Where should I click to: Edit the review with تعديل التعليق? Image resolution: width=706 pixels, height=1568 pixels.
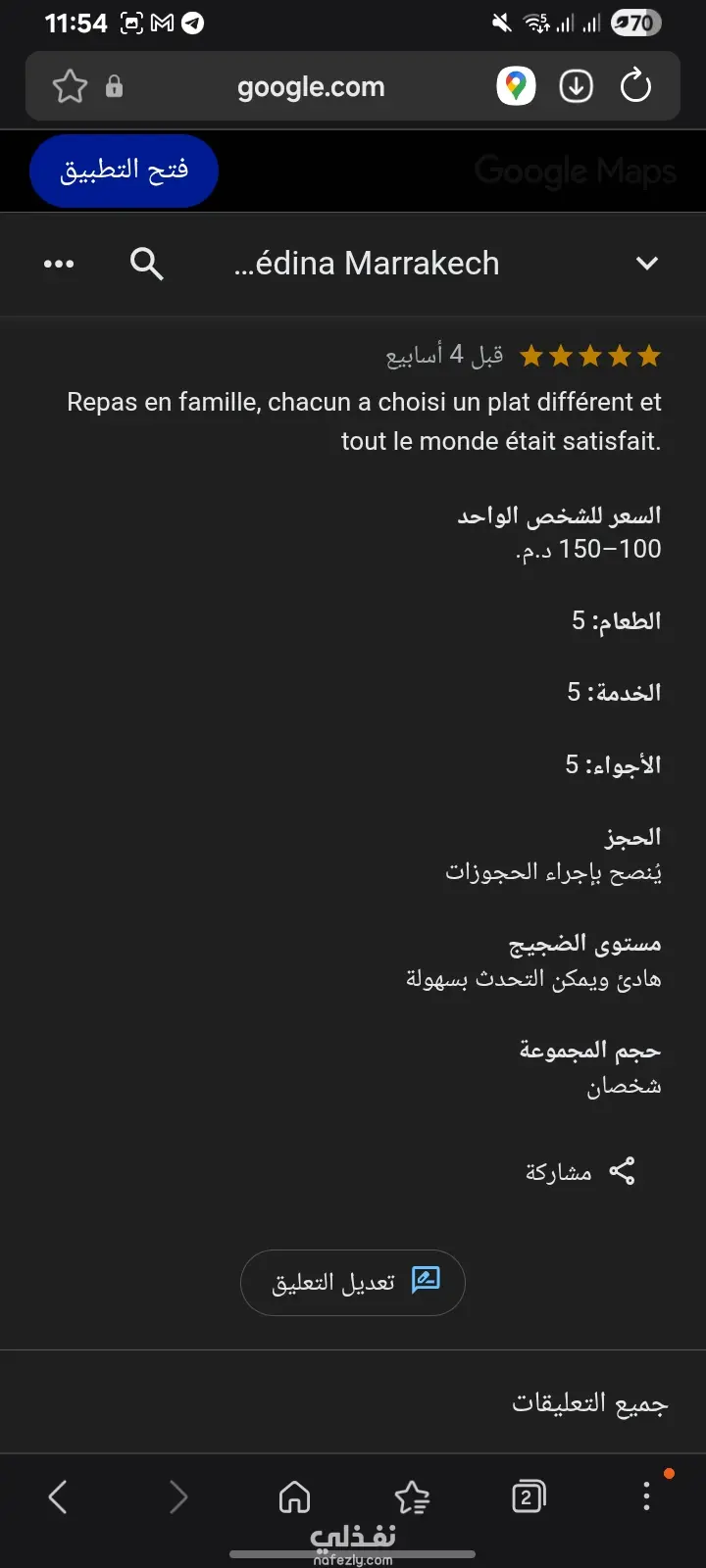pos(353,1282)
